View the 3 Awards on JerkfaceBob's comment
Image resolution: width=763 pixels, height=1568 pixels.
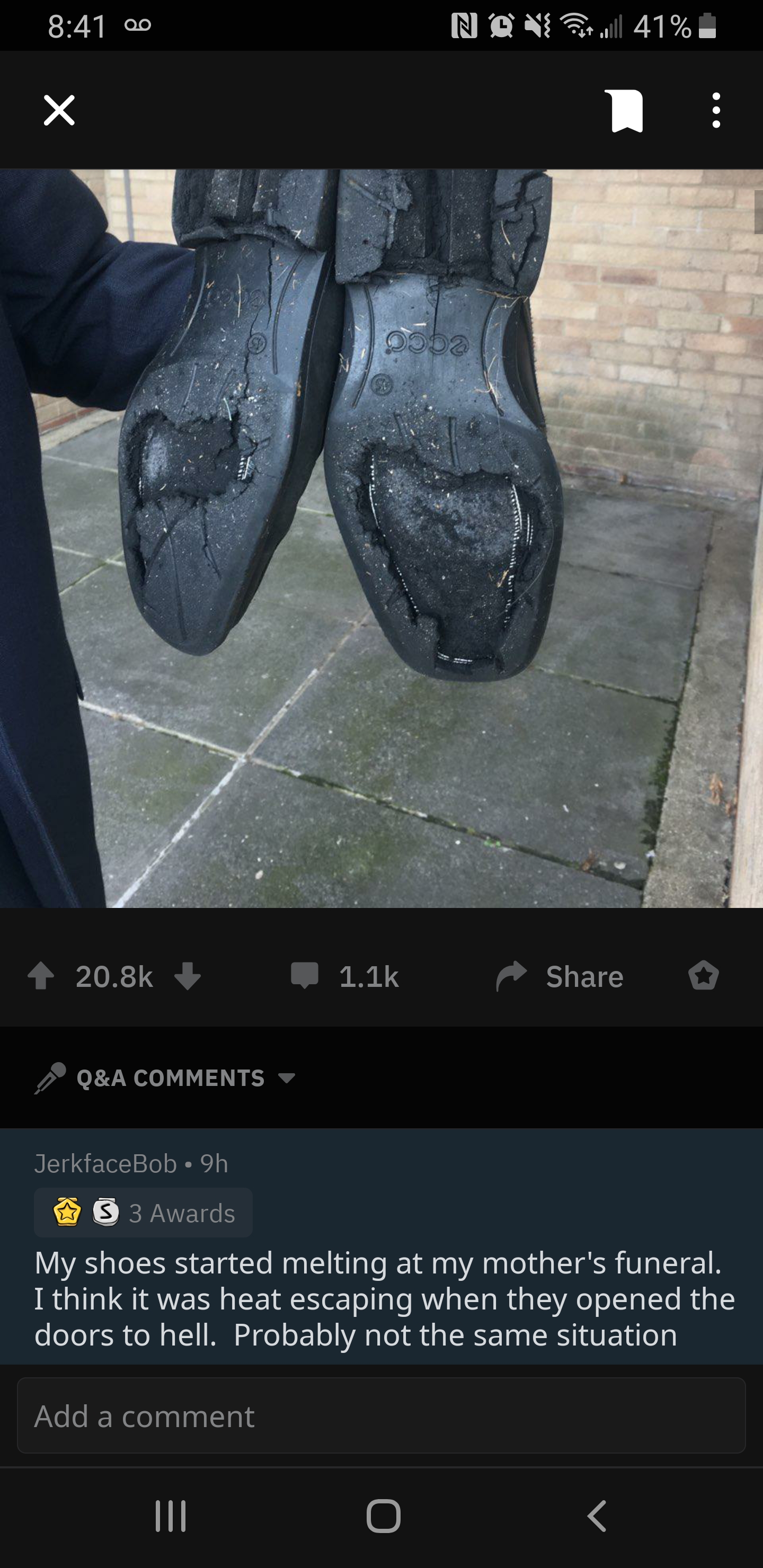[x=144, y=1213]
